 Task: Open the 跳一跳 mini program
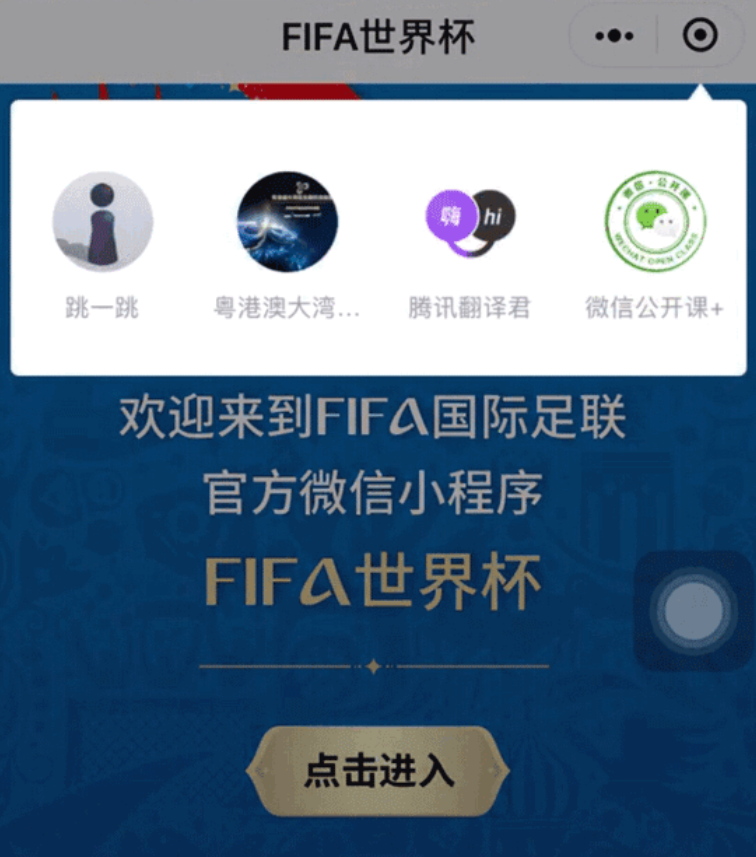click(102, 222)
